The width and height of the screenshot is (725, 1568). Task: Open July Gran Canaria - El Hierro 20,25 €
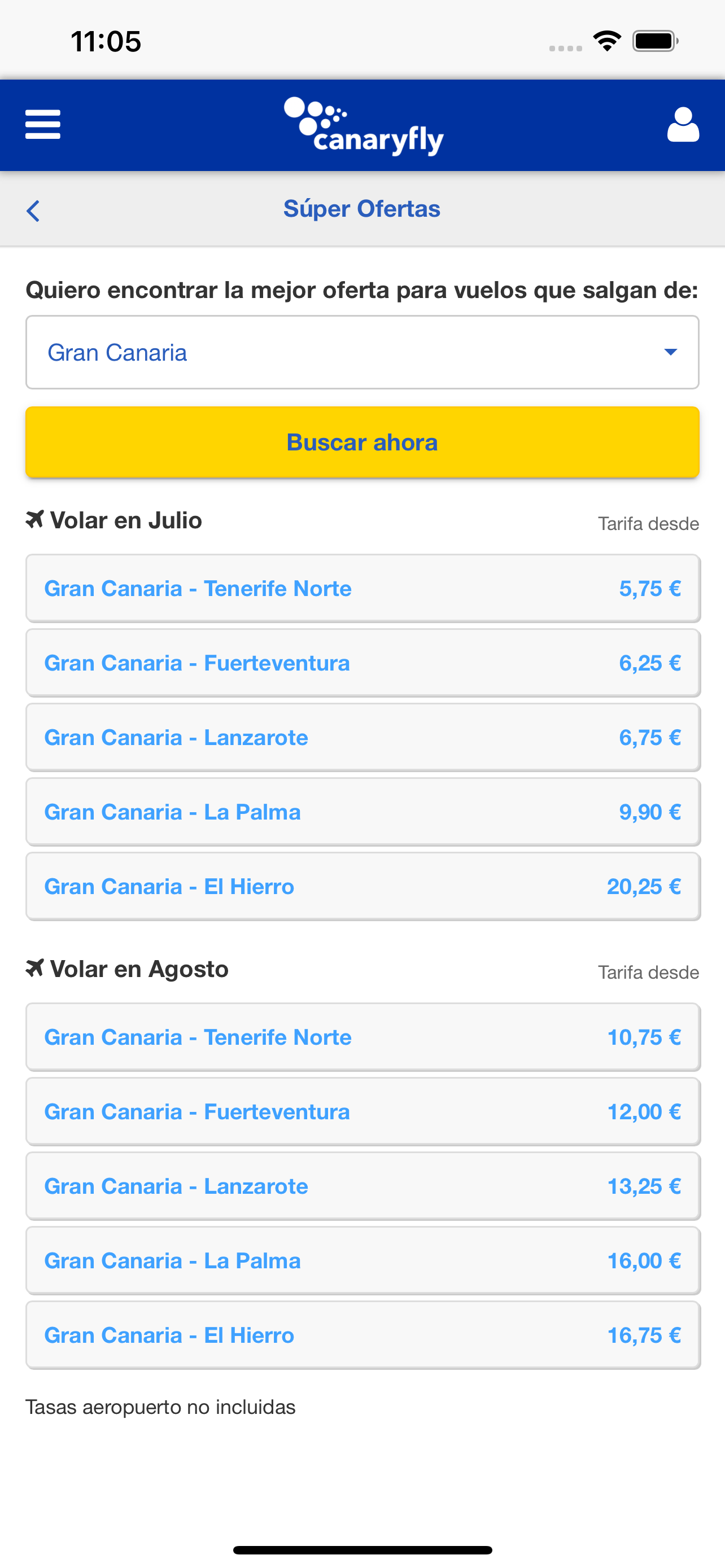(363, 886)
